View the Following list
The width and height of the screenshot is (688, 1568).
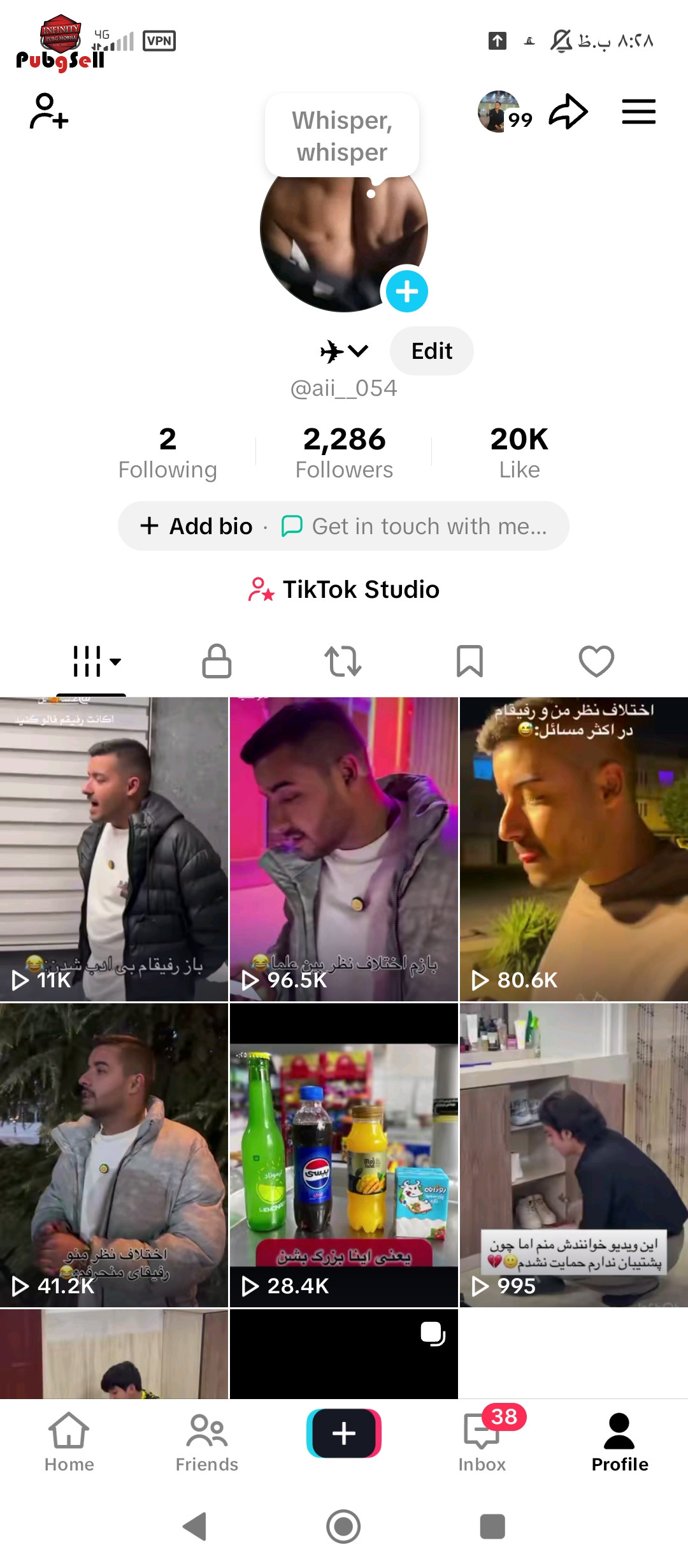(168, 452)
